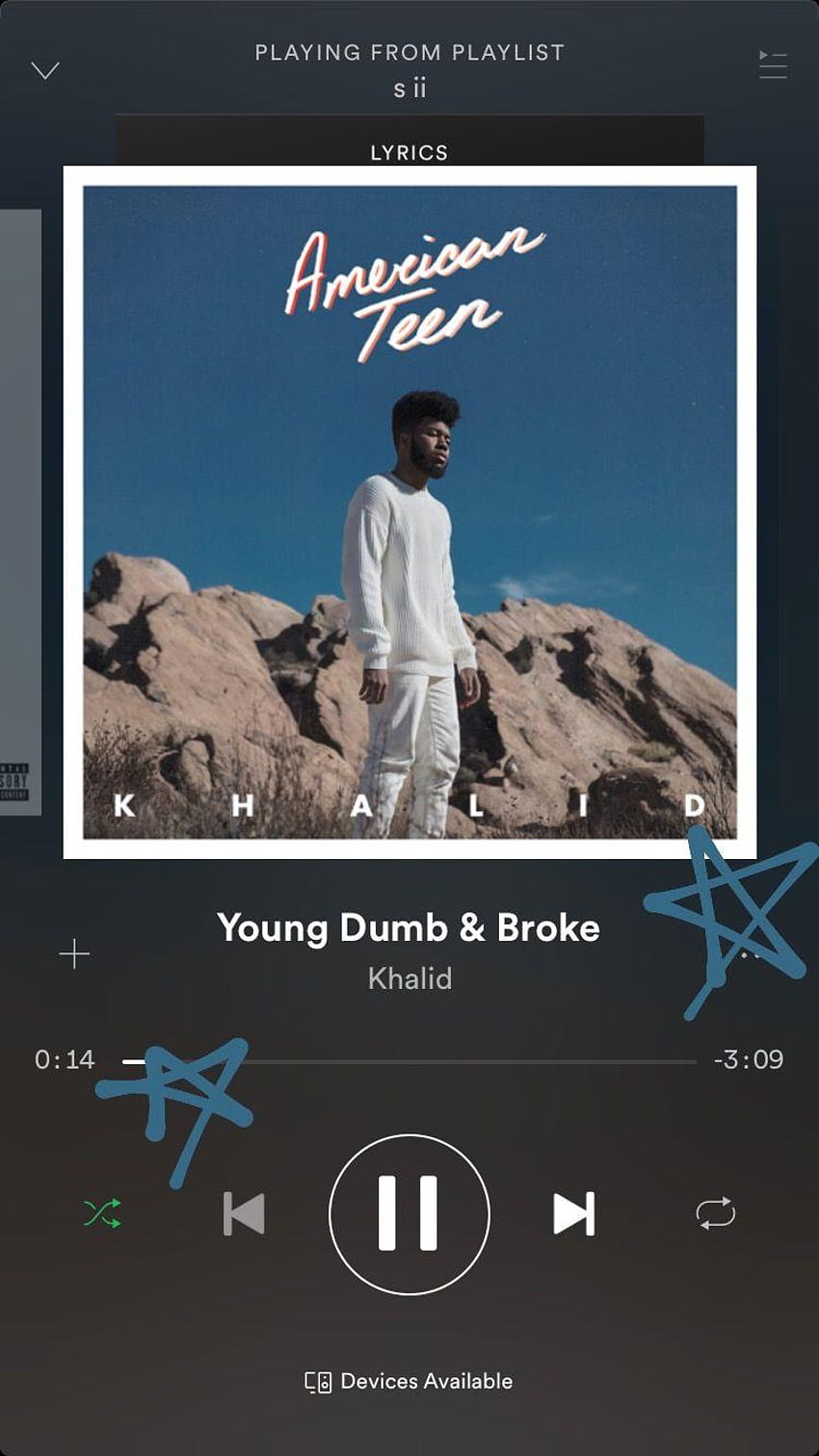Screen dimensions: 819x1456
Task: Collapse the now playing view
Action: [x=45, y=70]
